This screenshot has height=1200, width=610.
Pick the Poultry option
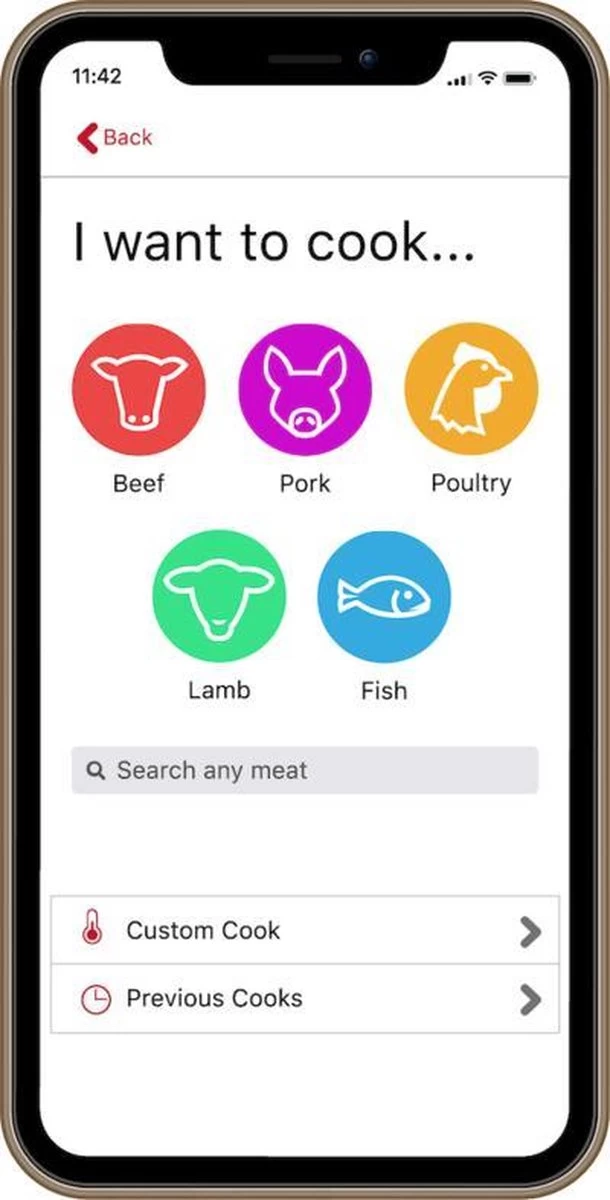click(471, 389)
